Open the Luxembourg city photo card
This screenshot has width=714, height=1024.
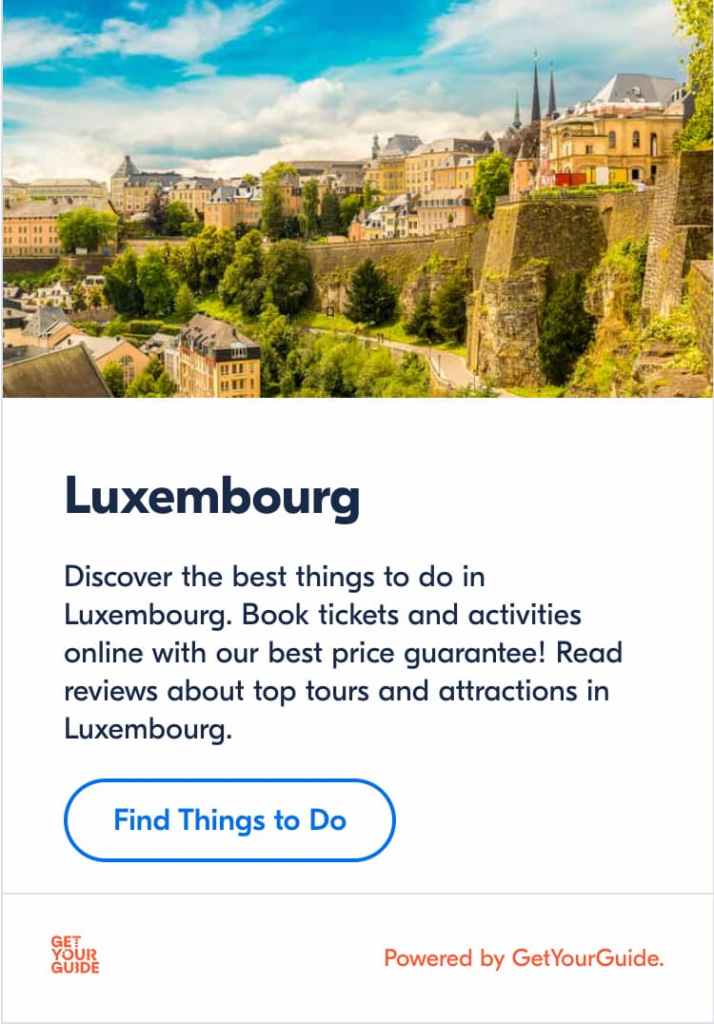357,200
